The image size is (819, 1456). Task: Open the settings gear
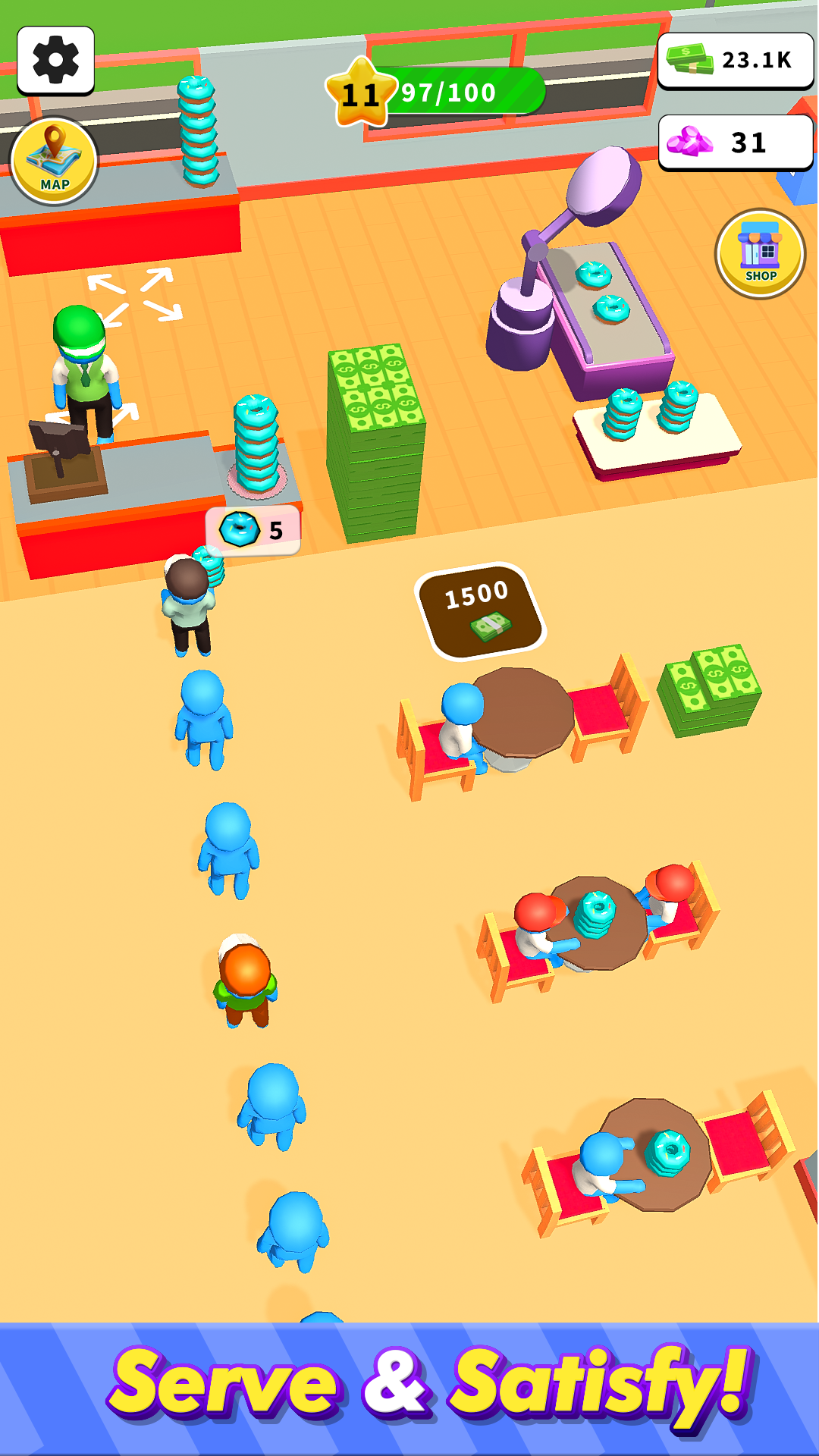[x=55, y=60]
